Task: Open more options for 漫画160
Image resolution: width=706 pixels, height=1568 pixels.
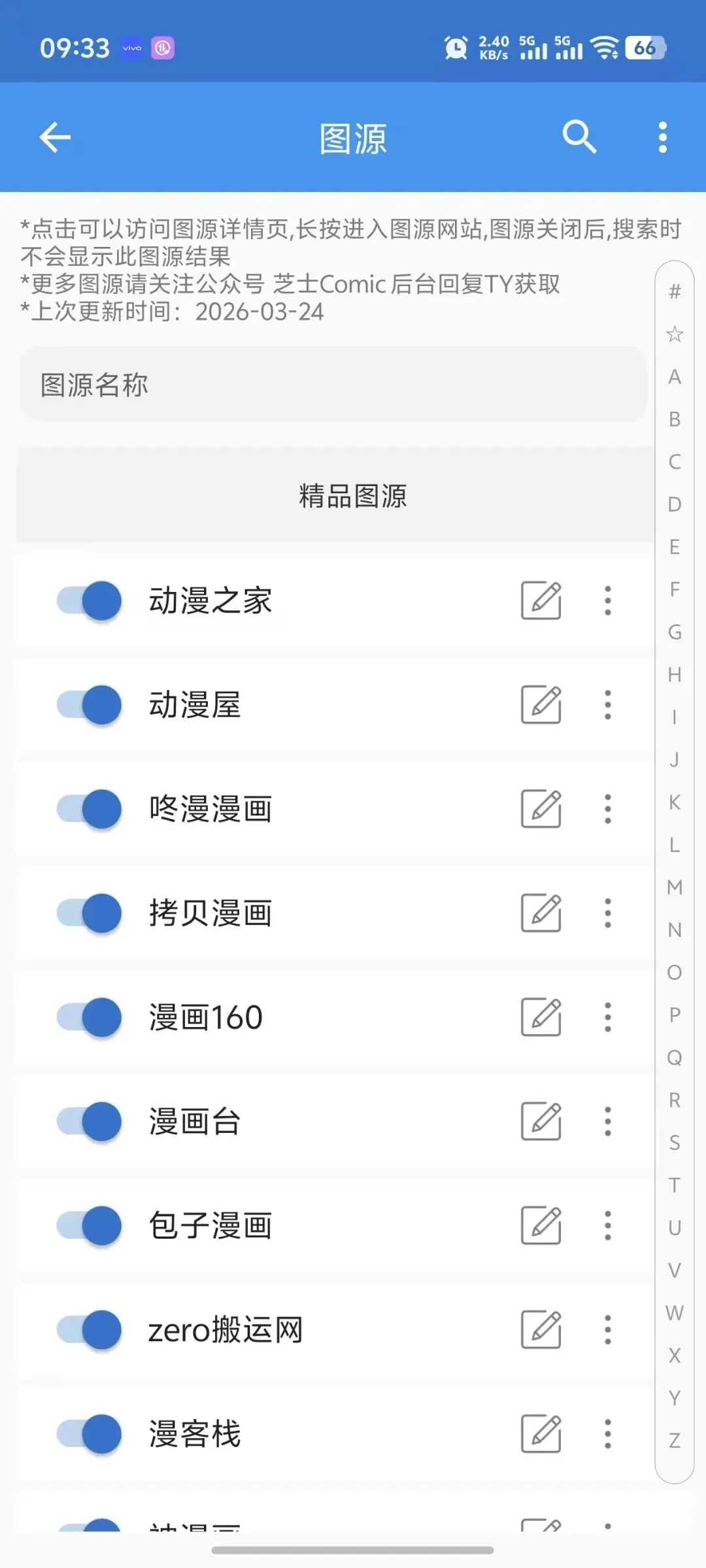Action: pyautogui.click(x=608, y=1017)
